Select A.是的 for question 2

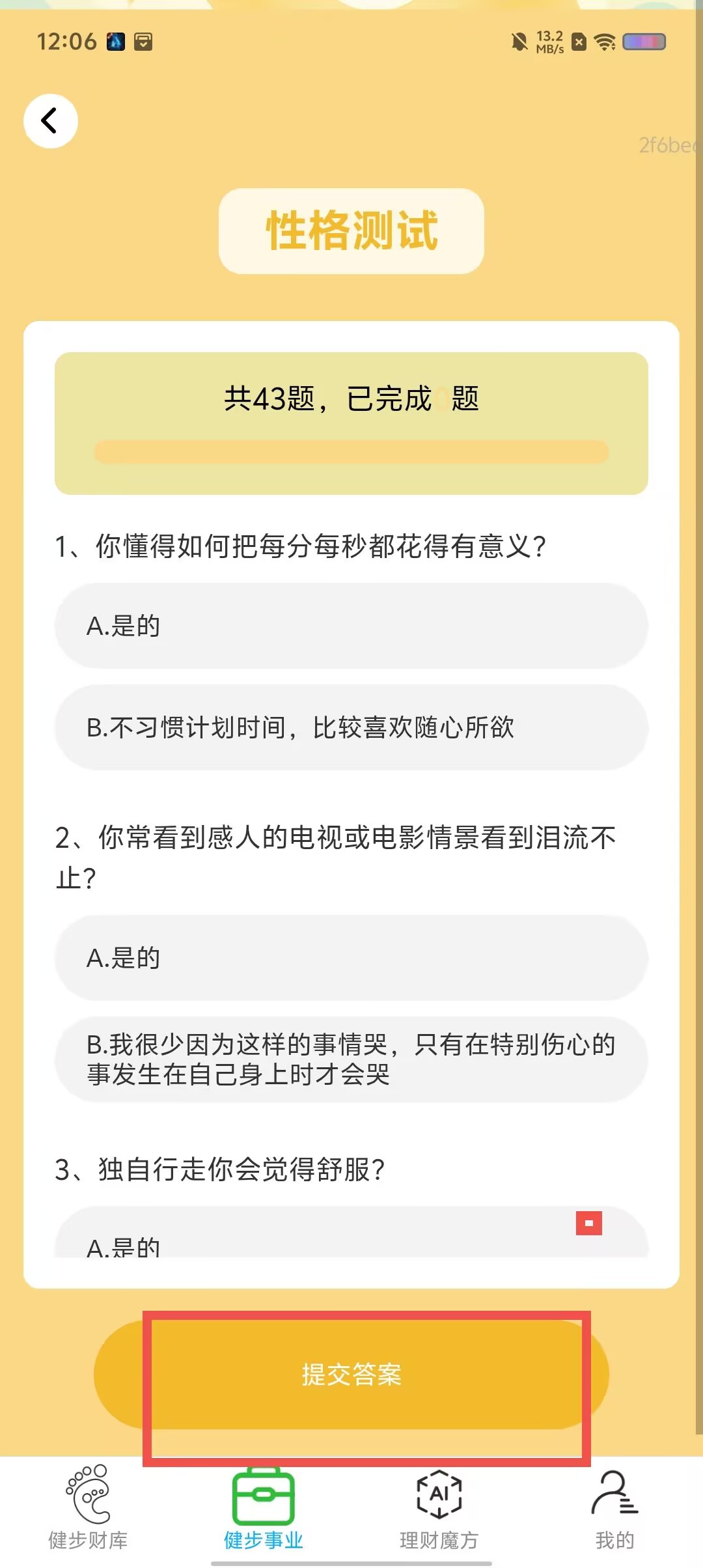pos(351,958)
